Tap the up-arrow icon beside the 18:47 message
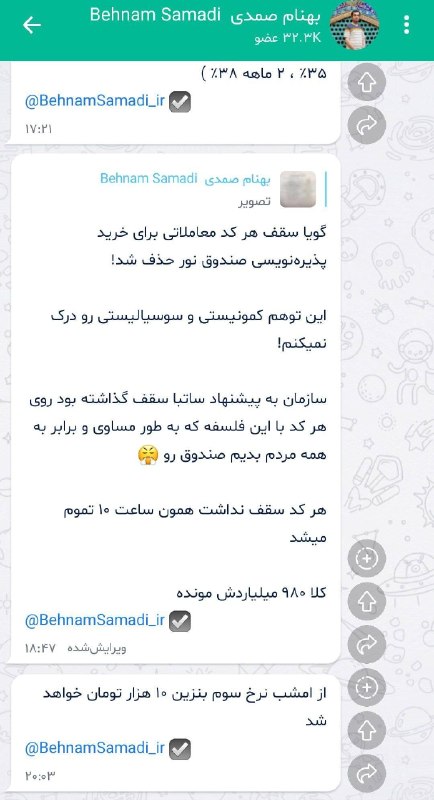434x800 pixels. click(366, 602)
